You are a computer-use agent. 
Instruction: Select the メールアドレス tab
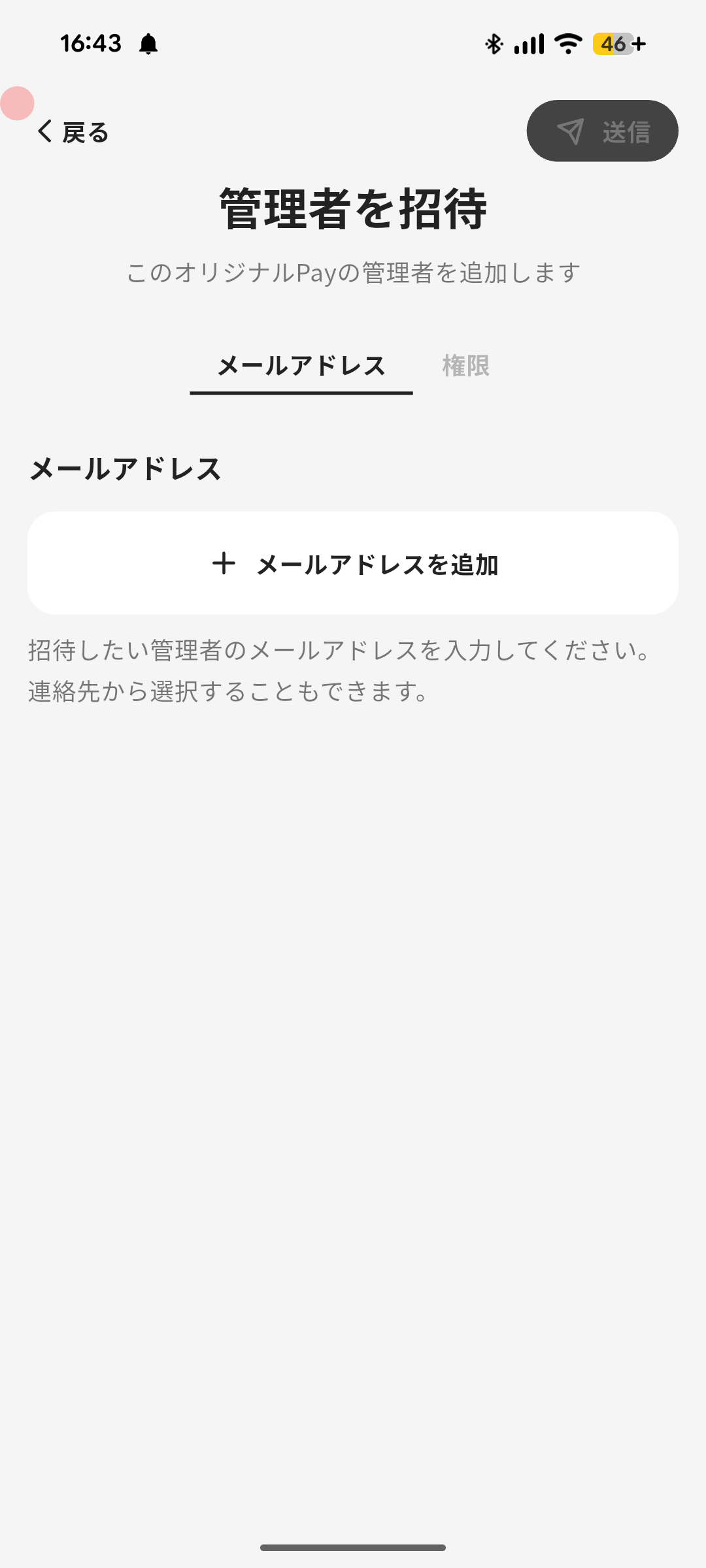click(301, 366)
